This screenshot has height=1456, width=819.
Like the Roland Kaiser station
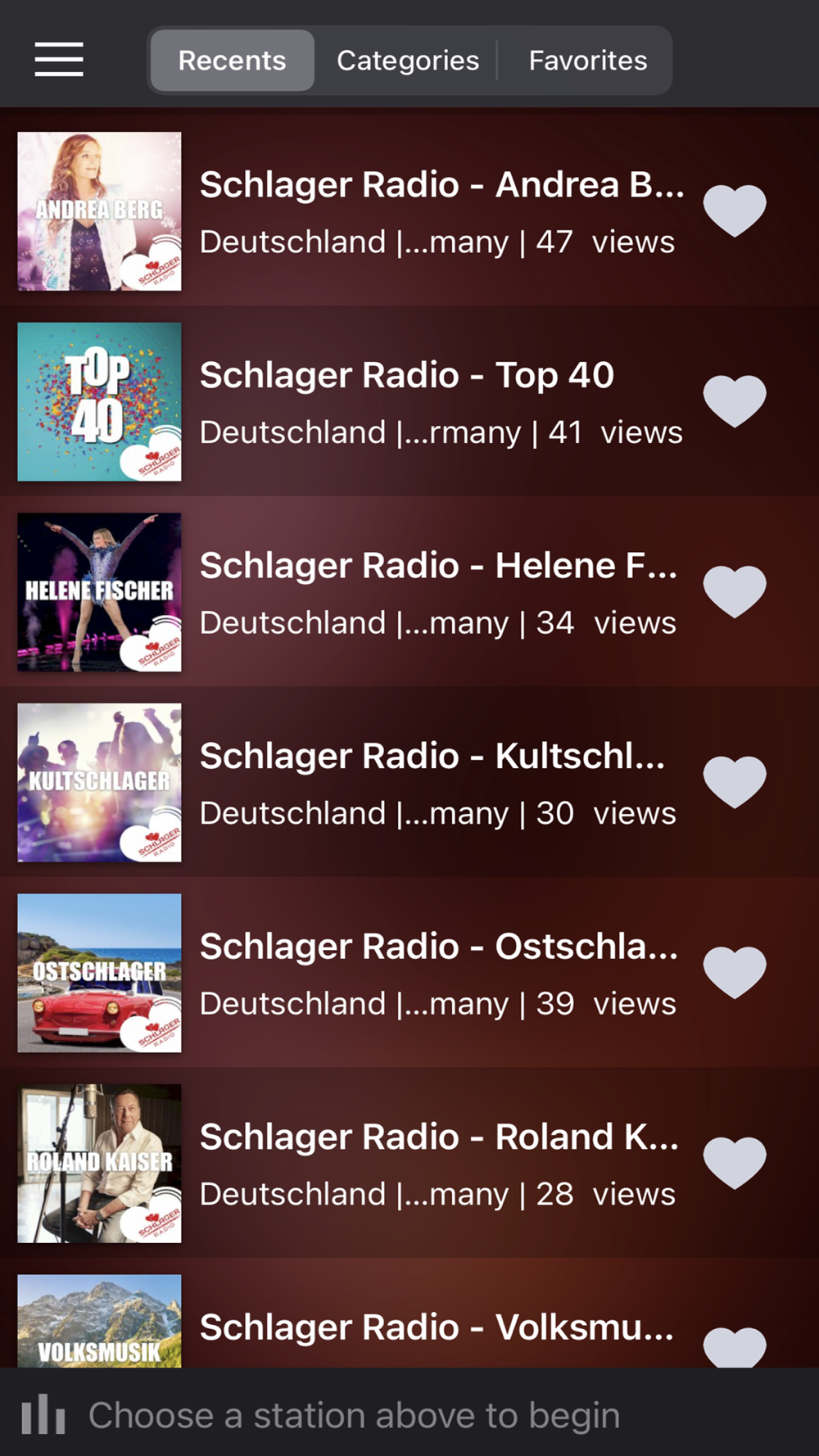point(735,1163)
